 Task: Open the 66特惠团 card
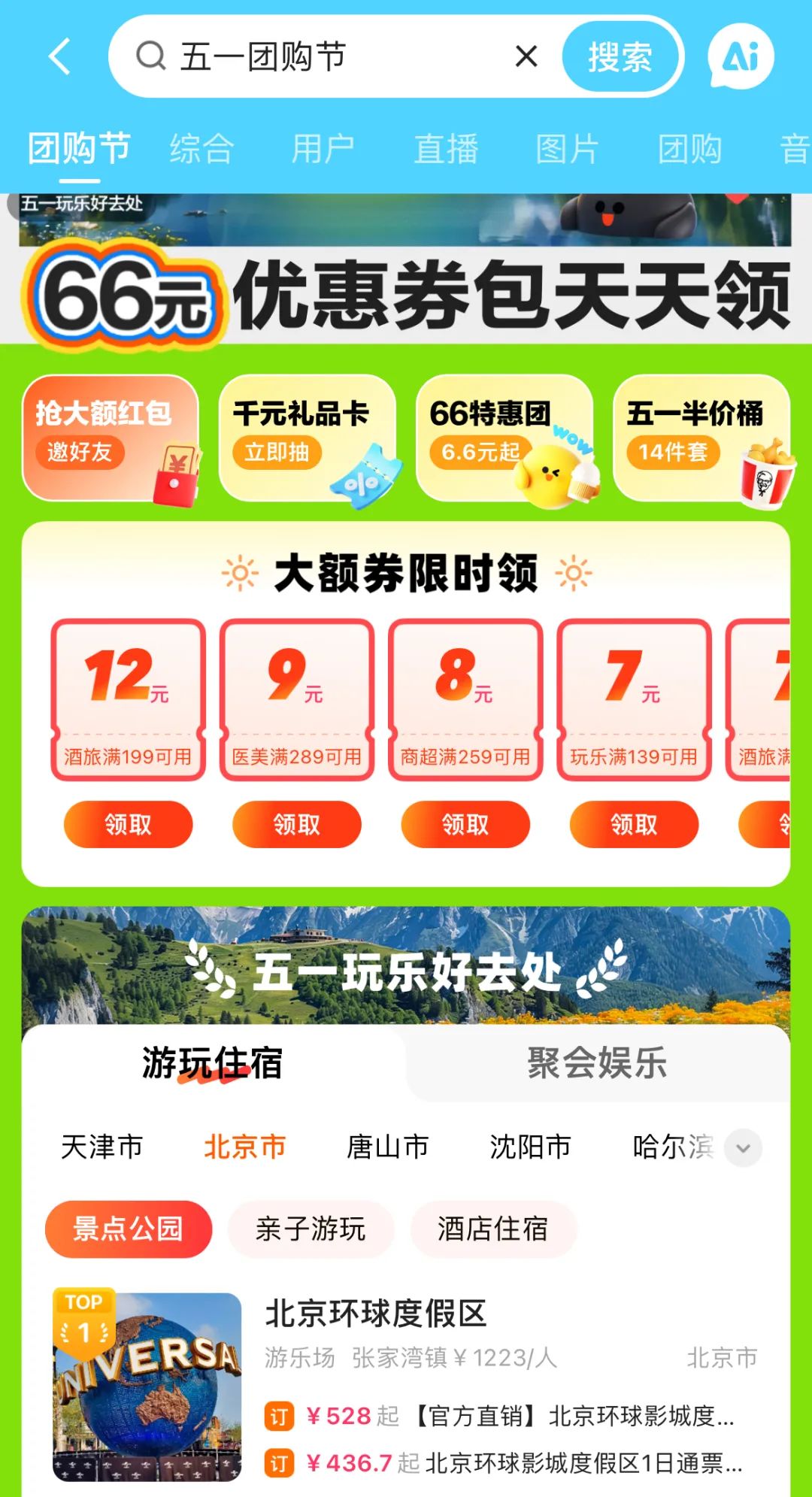coord(504,438)
